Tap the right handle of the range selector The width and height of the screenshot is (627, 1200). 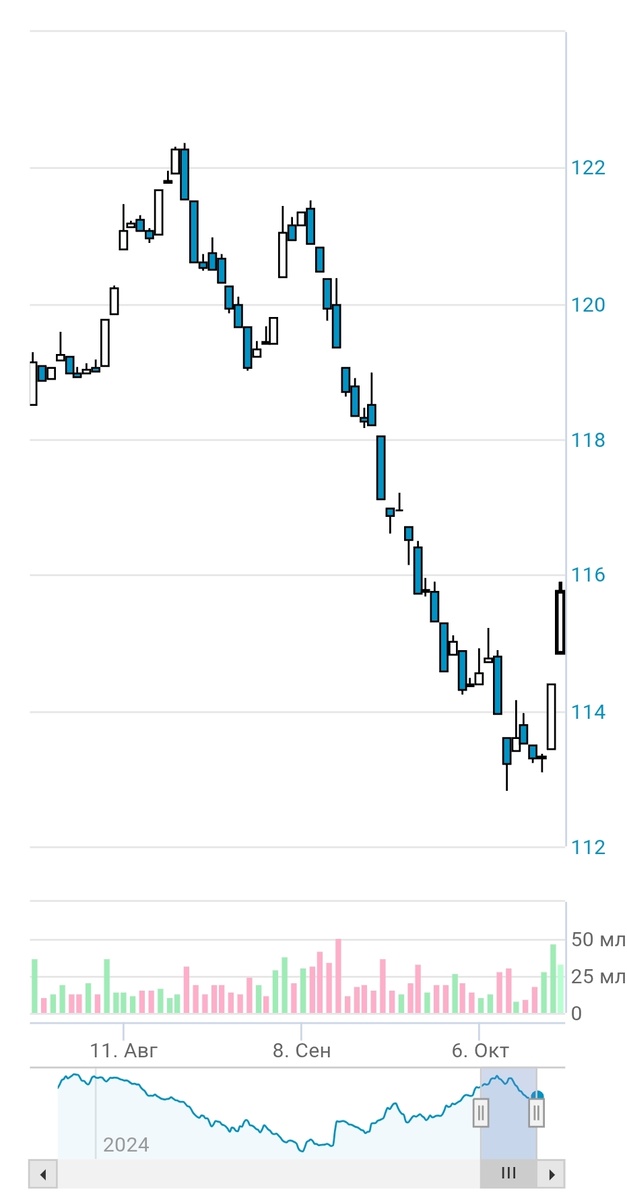tap(537, 1113)
